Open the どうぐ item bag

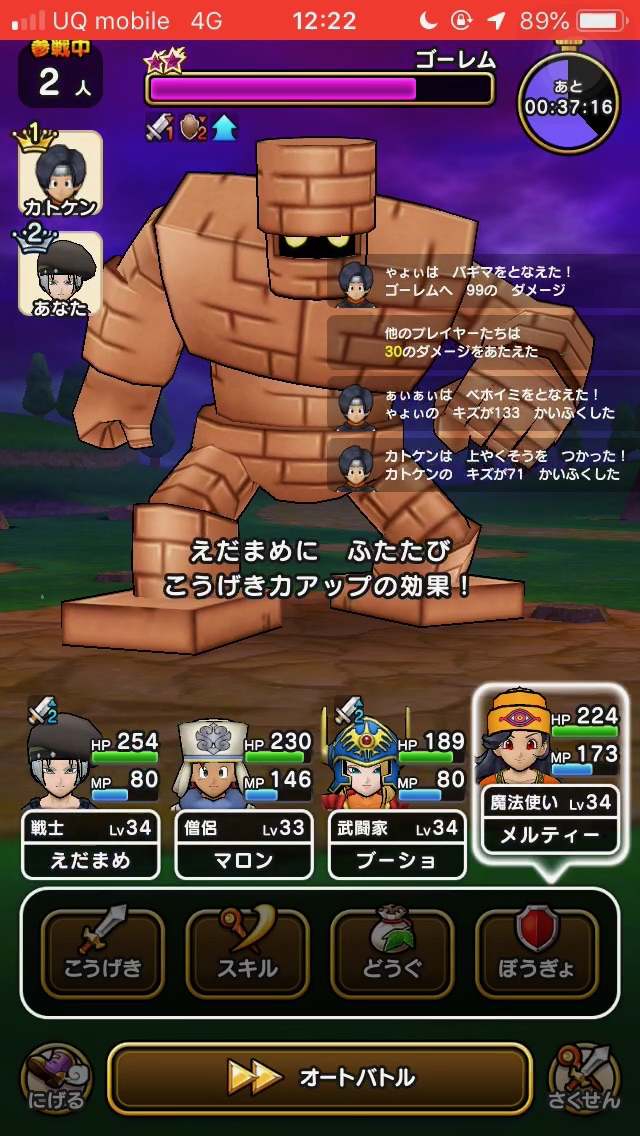(x=392, y=953)
